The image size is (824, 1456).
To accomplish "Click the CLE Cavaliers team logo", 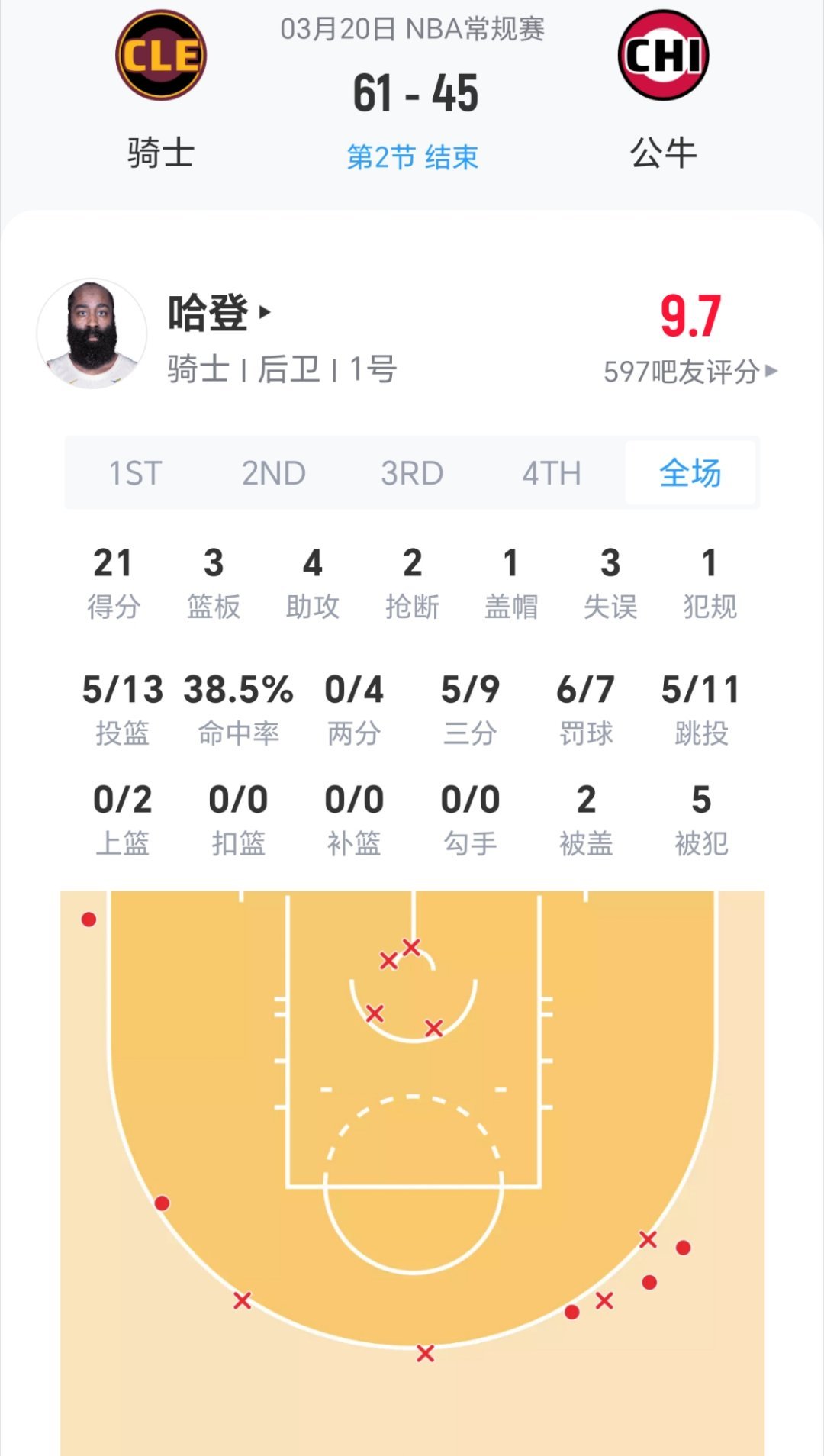I will [160, 53].
